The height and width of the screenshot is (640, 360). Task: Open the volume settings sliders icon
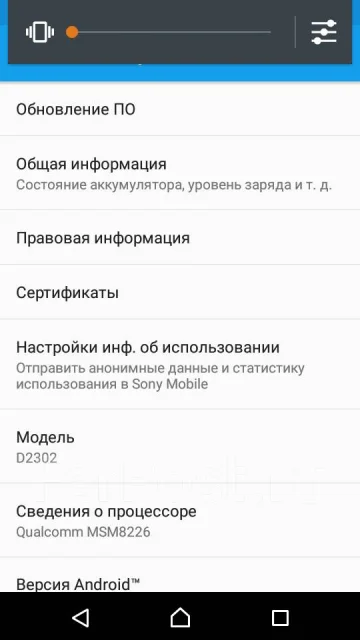click(324, 32)
